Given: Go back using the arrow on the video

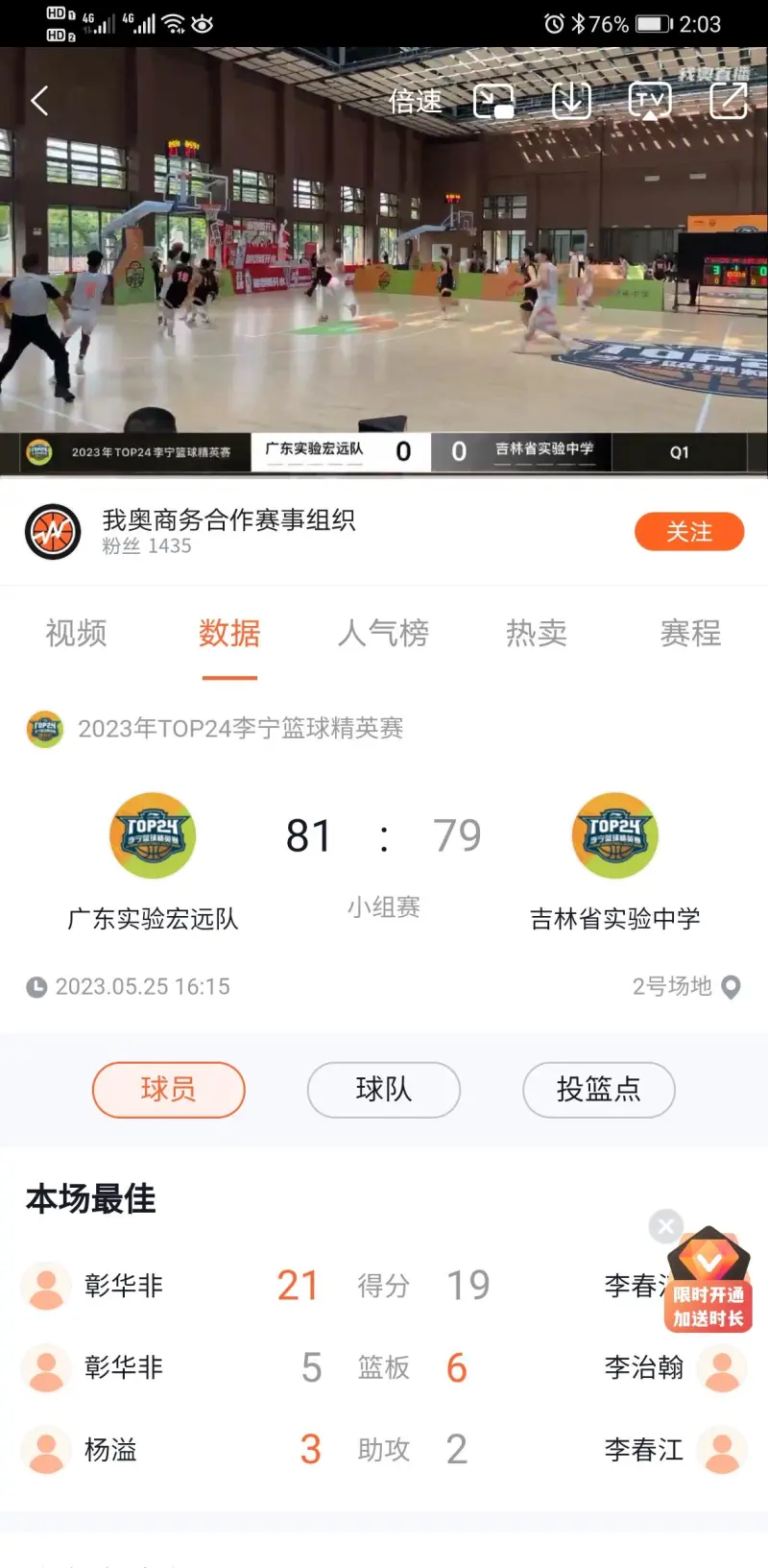Looking at the screenshot, I should point(39,101).
